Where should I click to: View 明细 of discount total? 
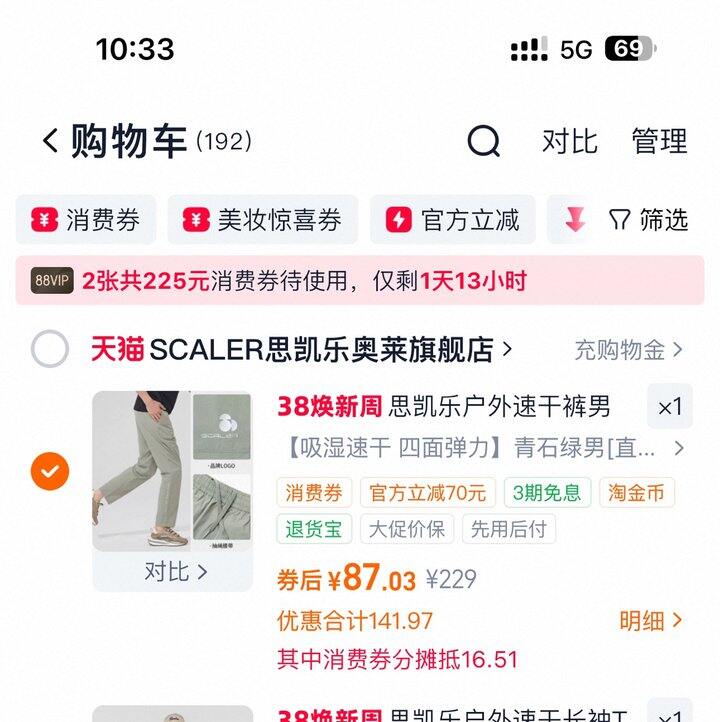point(650,621)
